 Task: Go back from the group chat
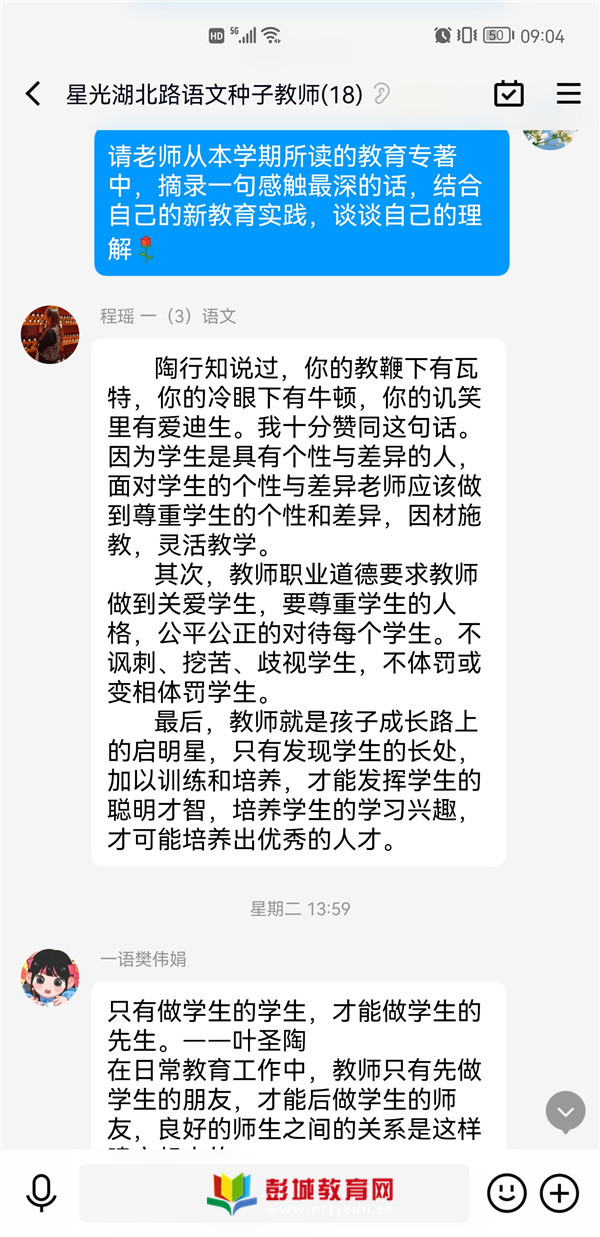(x=33, y=94)
